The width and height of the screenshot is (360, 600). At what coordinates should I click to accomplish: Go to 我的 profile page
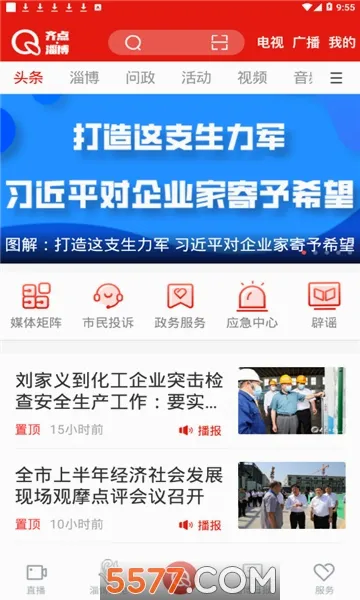(342, 42)
